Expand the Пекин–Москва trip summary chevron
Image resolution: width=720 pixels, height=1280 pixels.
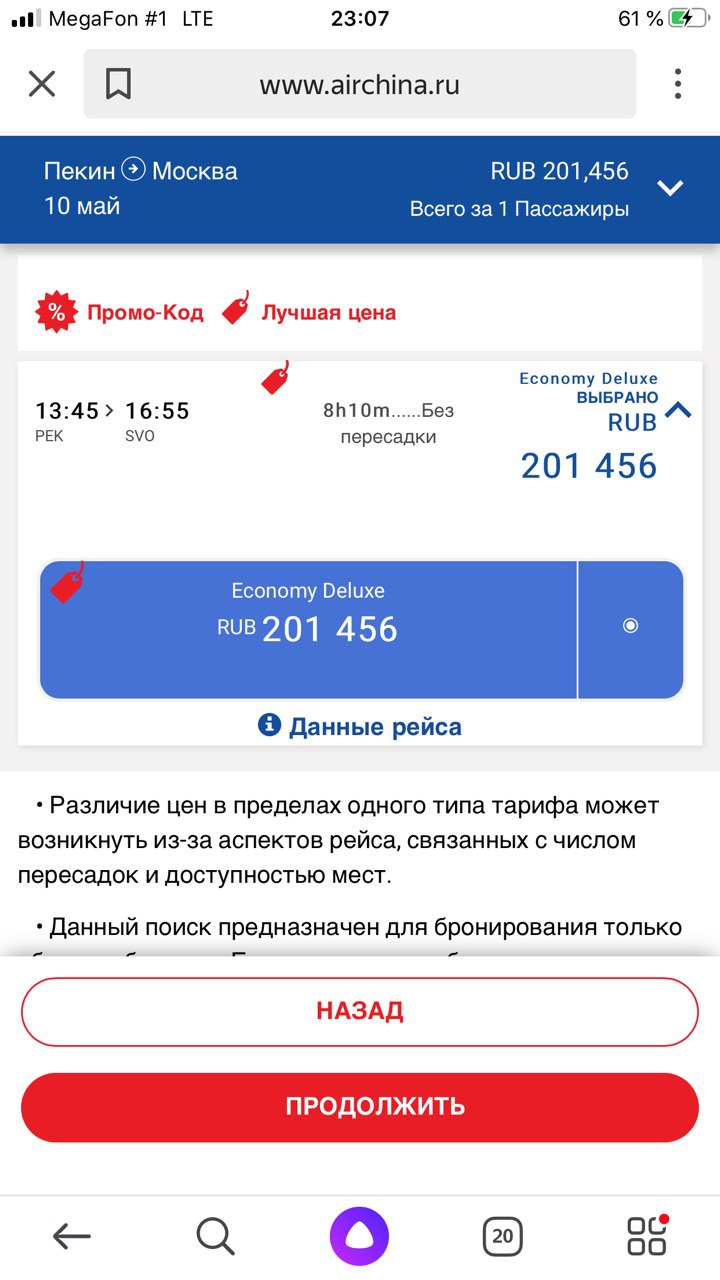[x=669, y=188]
